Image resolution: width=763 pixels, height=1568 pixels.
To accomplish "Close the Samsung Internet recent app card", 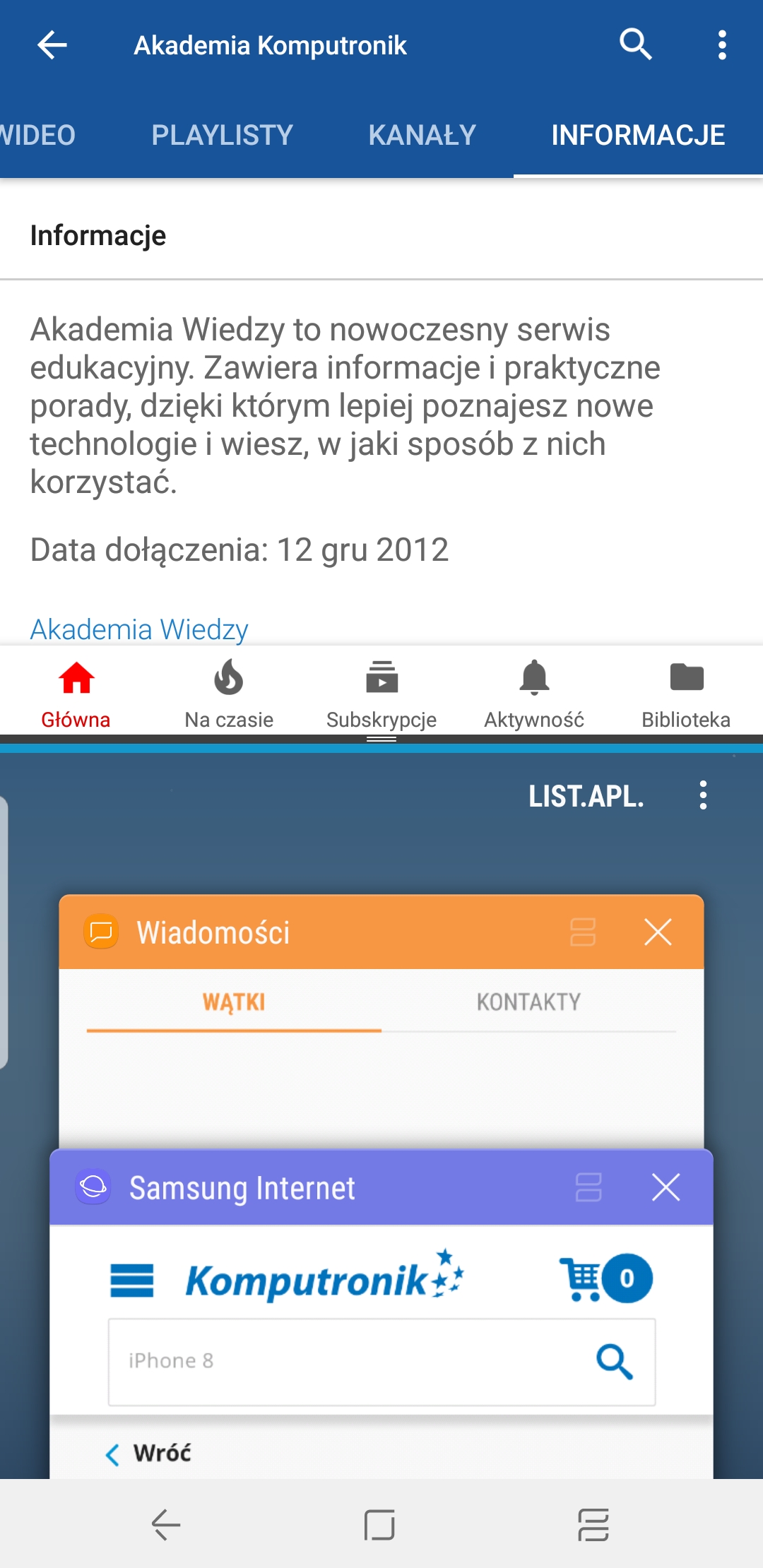I will coord(666,1187).
